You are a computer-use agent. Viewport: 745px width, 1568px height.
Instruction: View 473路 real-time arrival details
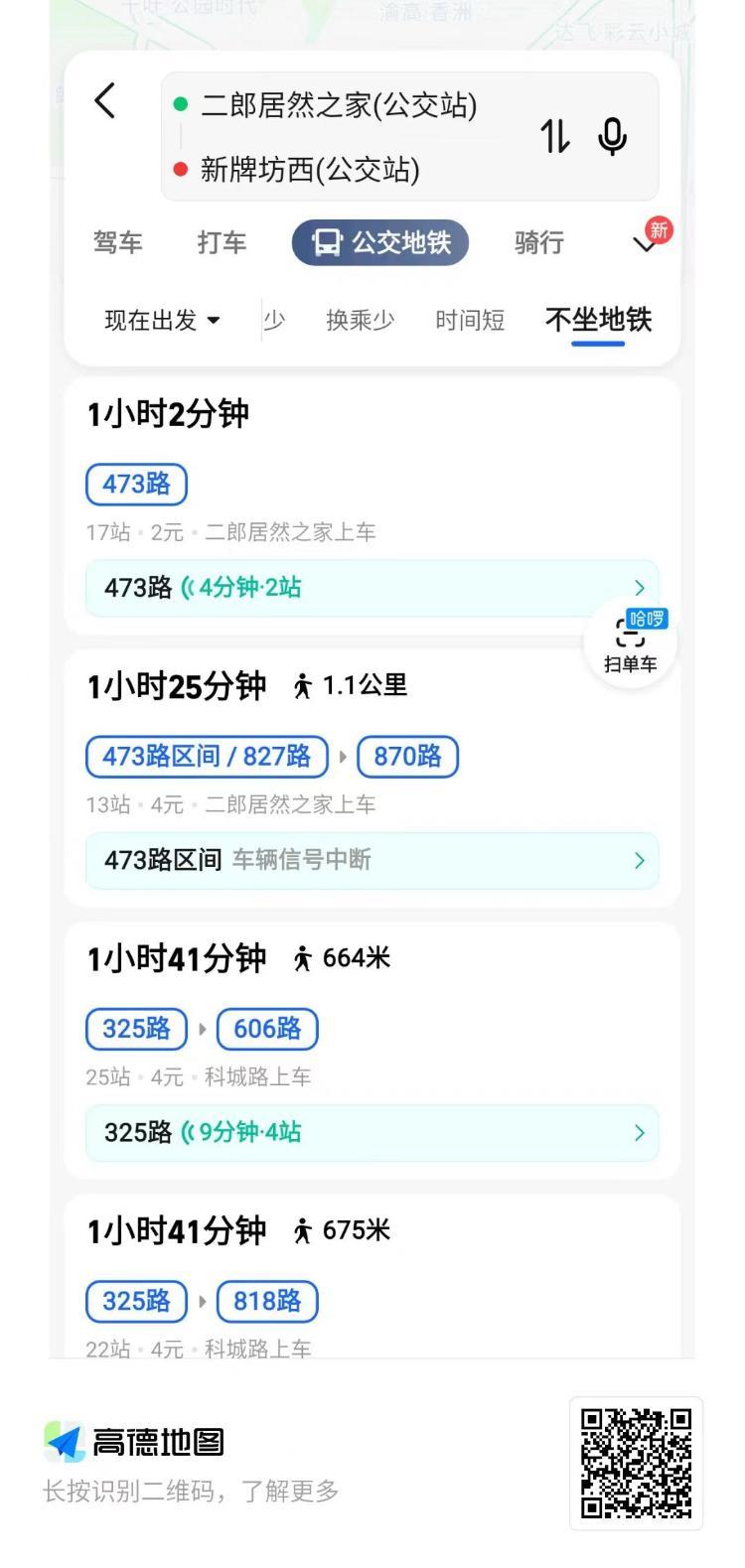pyautogui.click(x=372, y=588)
